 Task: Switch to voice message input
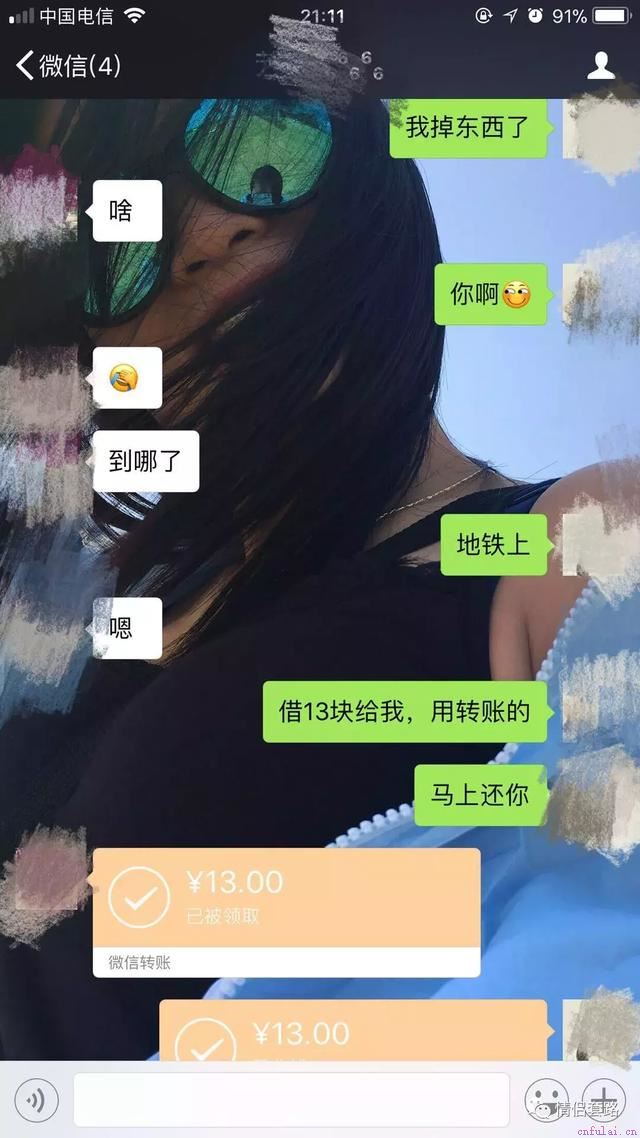tap(36, 1100)
